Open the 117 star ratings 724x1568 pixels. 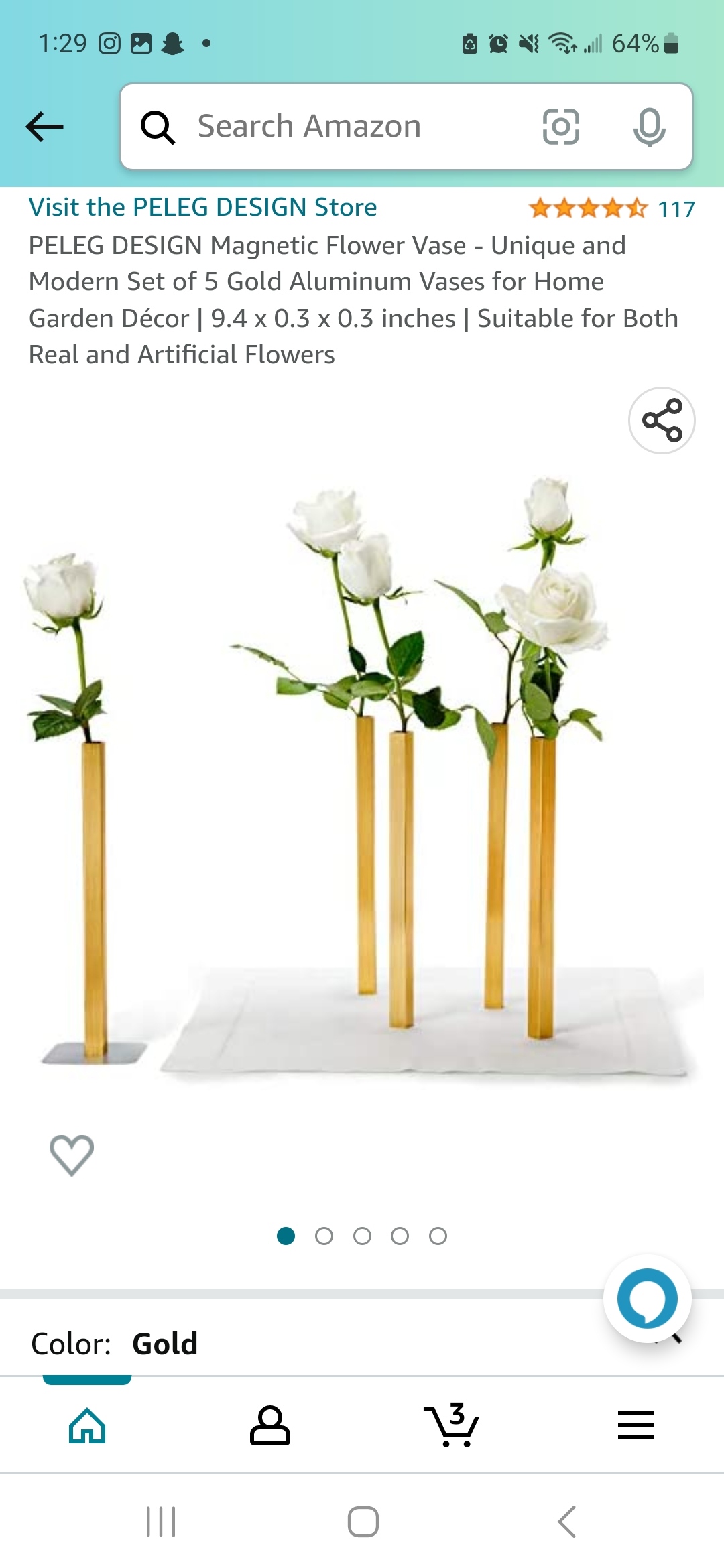point(611,209)
